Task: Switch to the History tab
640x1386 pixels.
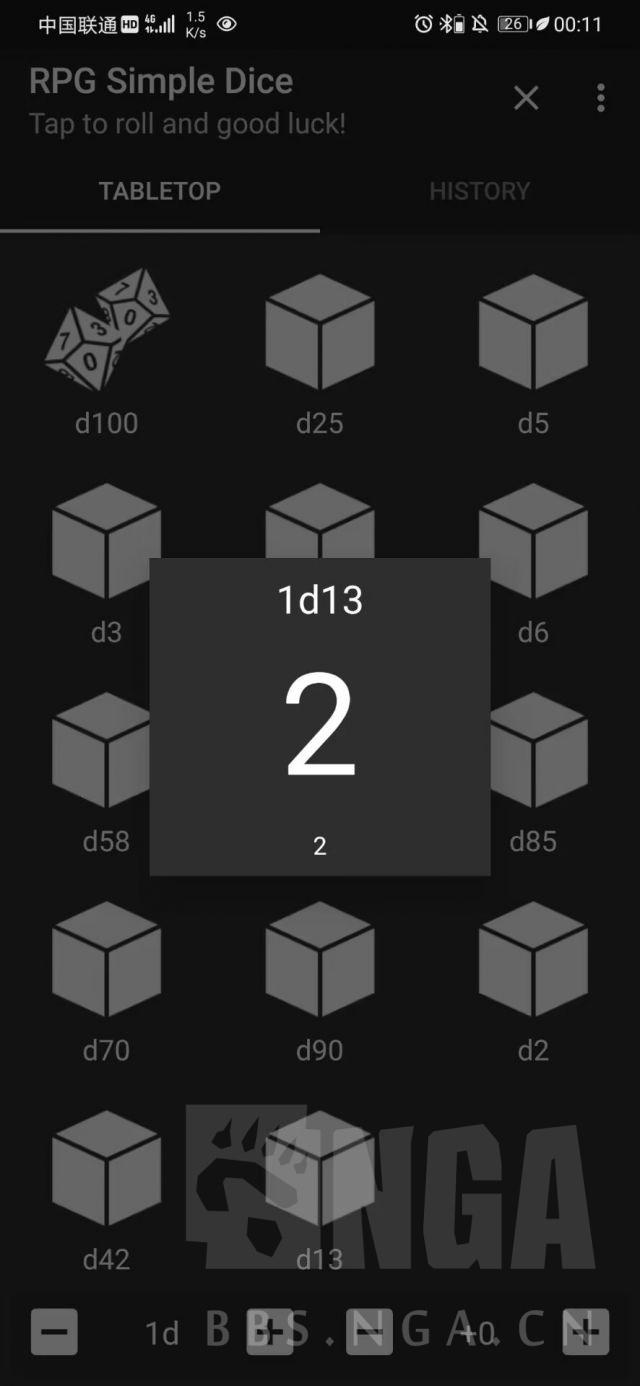Action: click(x=480, y=191)
